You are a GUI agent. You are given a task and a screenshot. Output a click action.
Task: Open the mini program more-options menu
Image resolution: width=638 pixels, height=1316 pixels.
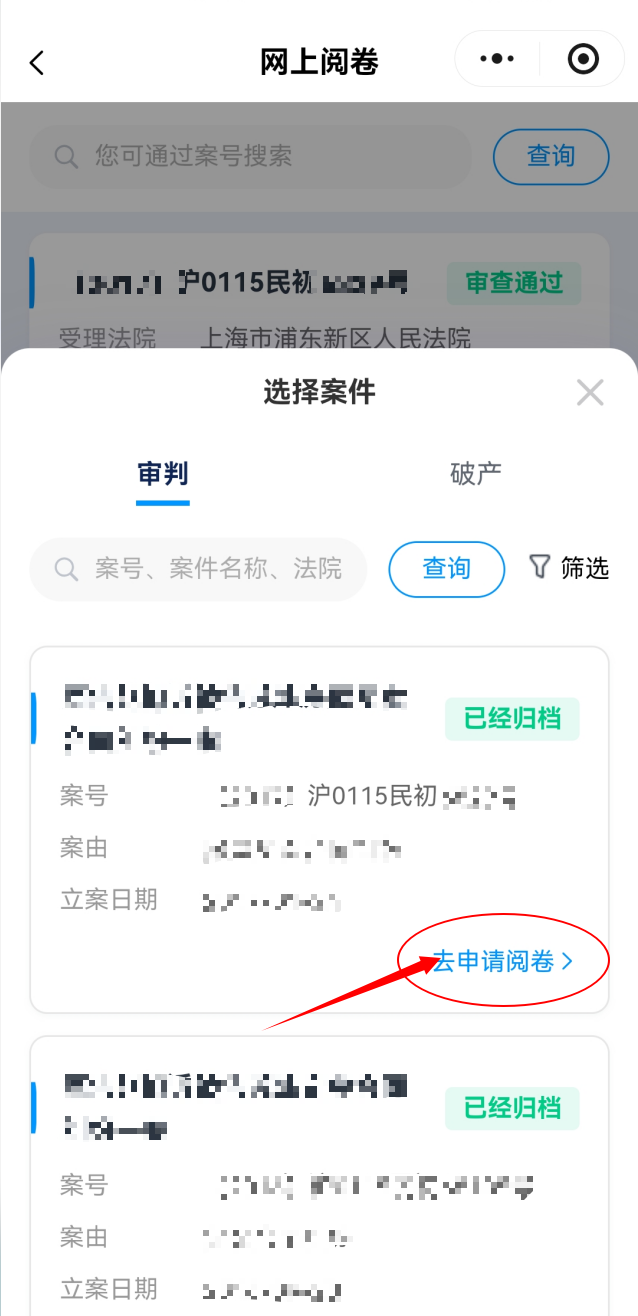click(x=497, y=60)
